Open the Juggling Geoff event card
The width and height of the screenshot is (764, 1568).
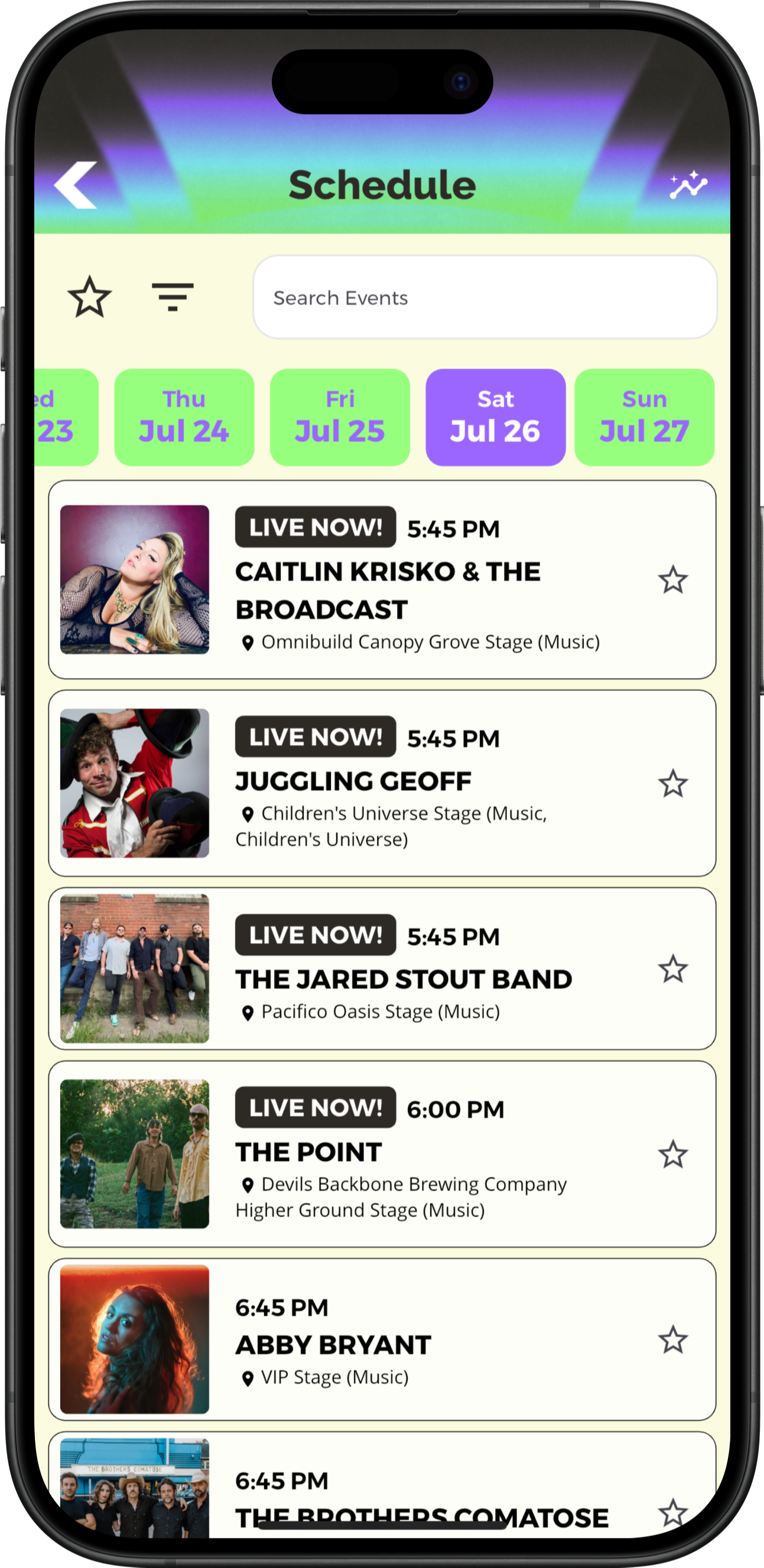point(382,783)
